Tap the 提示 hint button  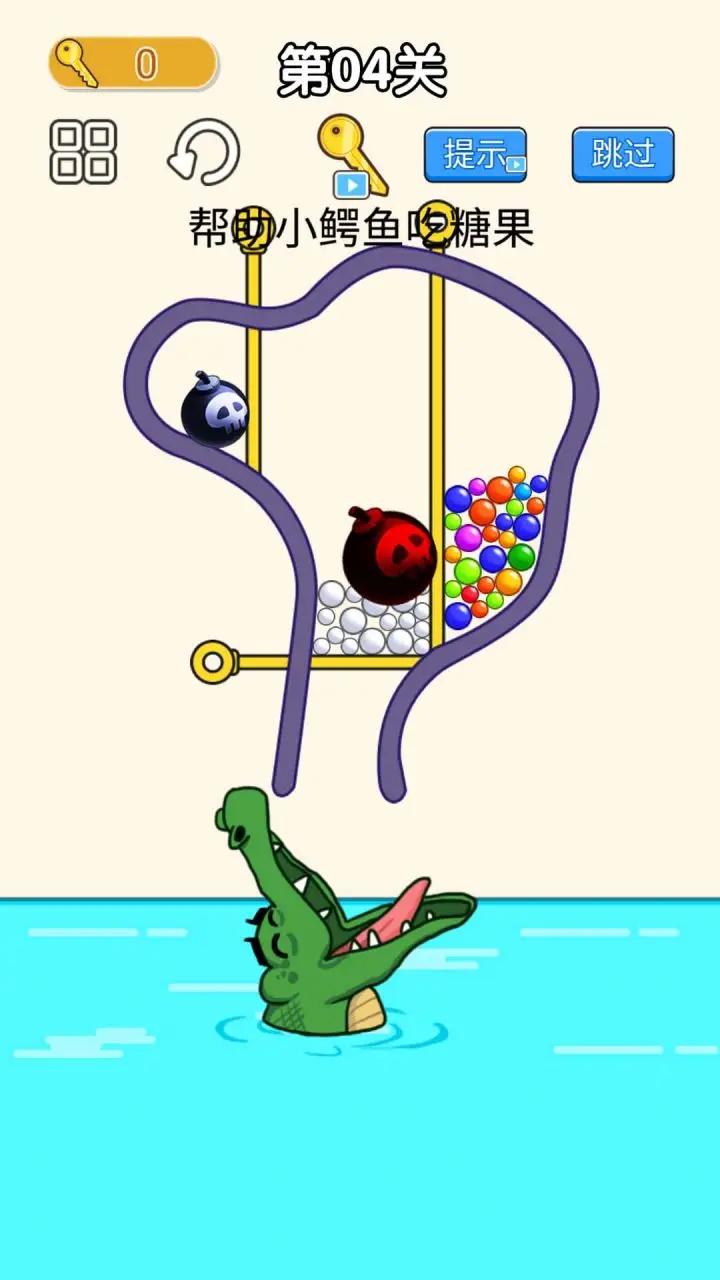click(475, 155)
